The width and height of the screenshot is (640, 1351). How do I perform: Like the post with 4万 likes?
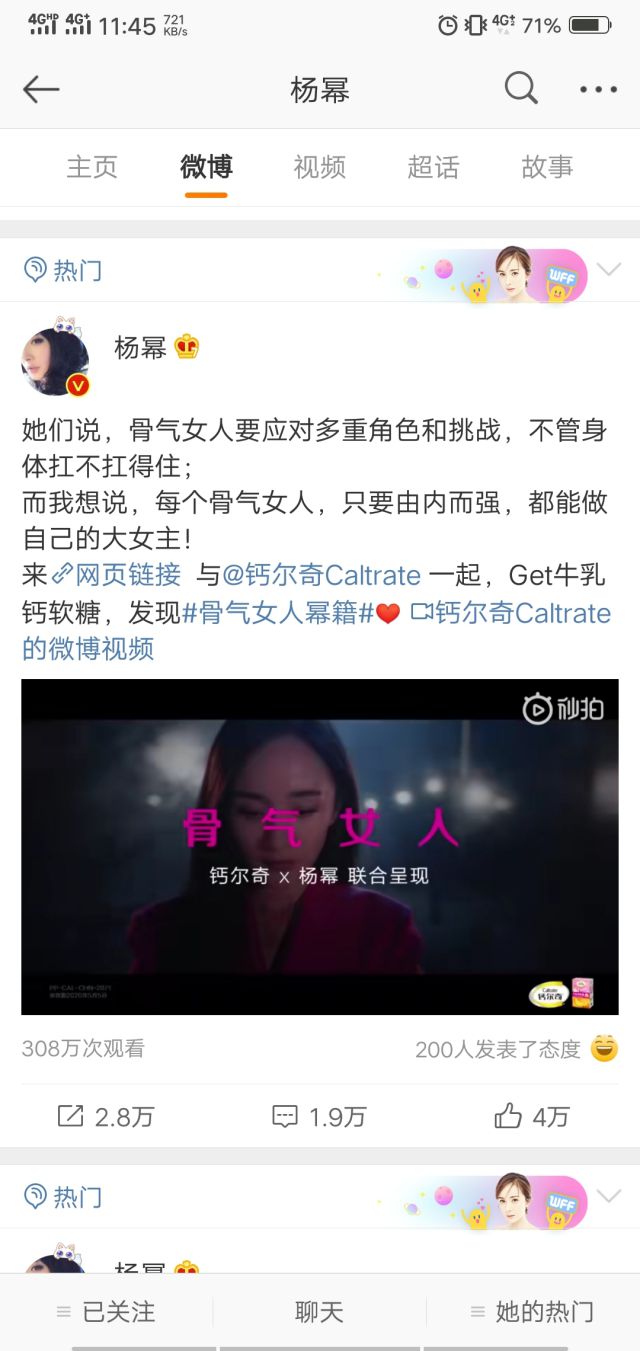(532, 1116)
